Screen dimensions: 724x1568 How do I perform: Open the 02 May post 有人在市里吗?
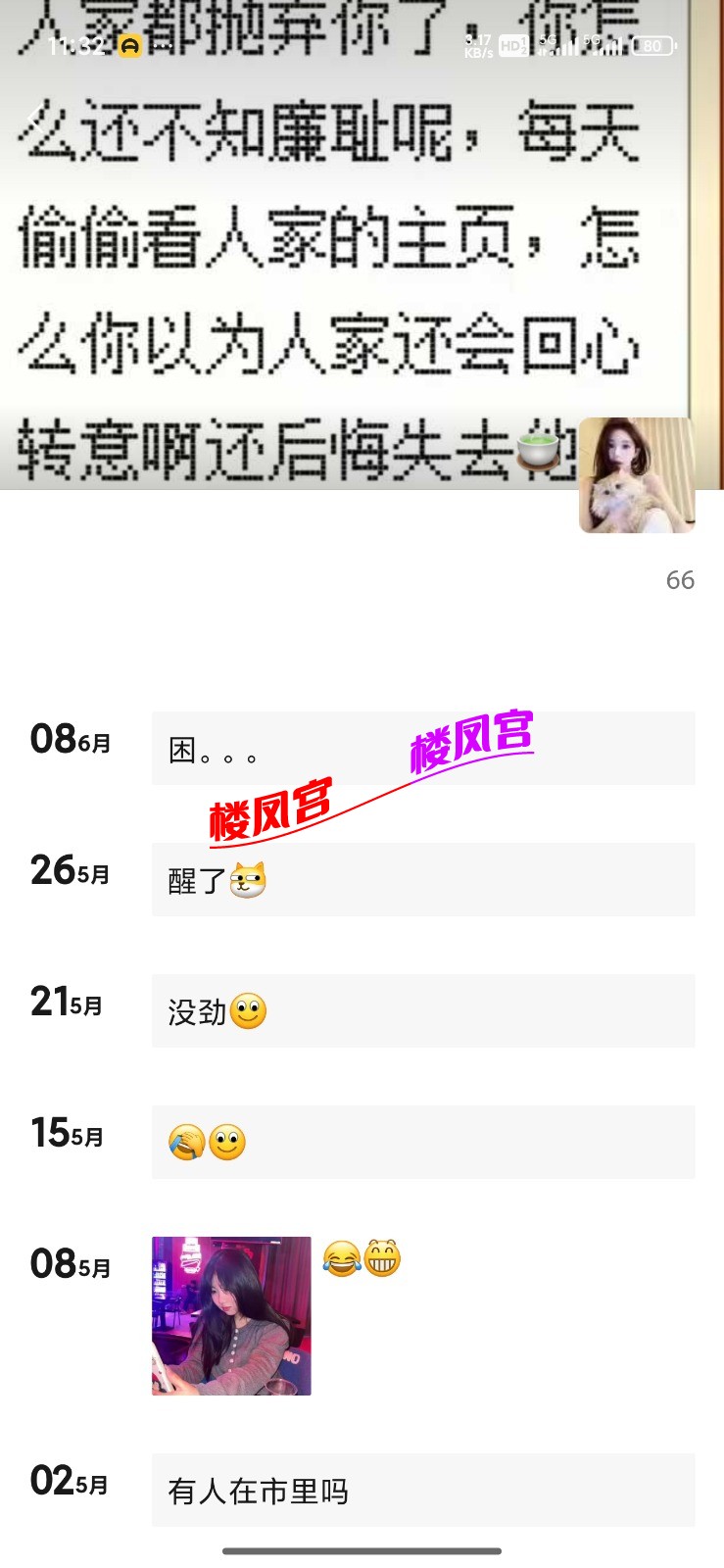(423, 1491)
